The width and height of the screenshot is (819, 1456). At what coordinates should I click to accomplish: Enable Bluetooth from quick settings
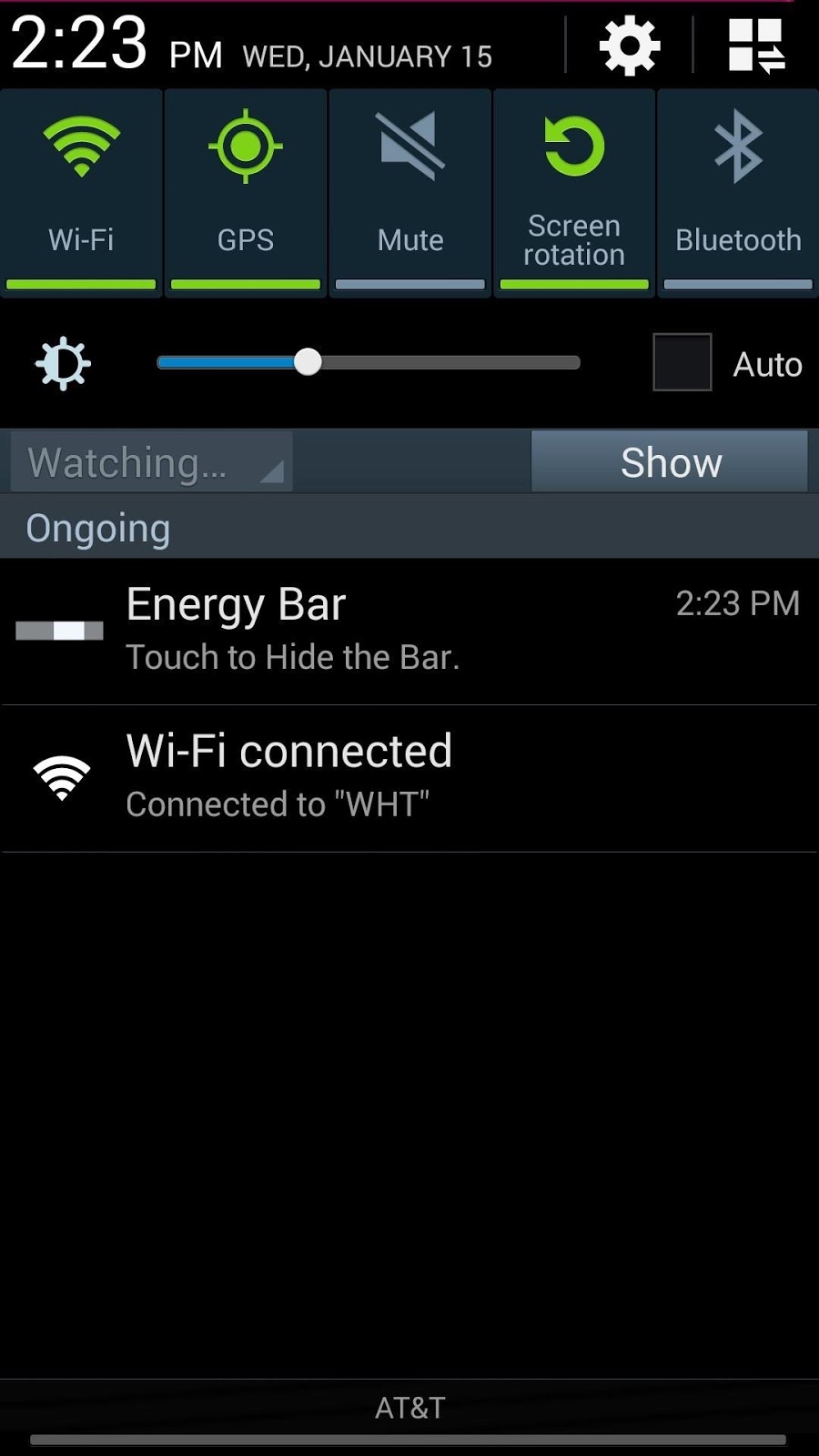coord(737,191)
